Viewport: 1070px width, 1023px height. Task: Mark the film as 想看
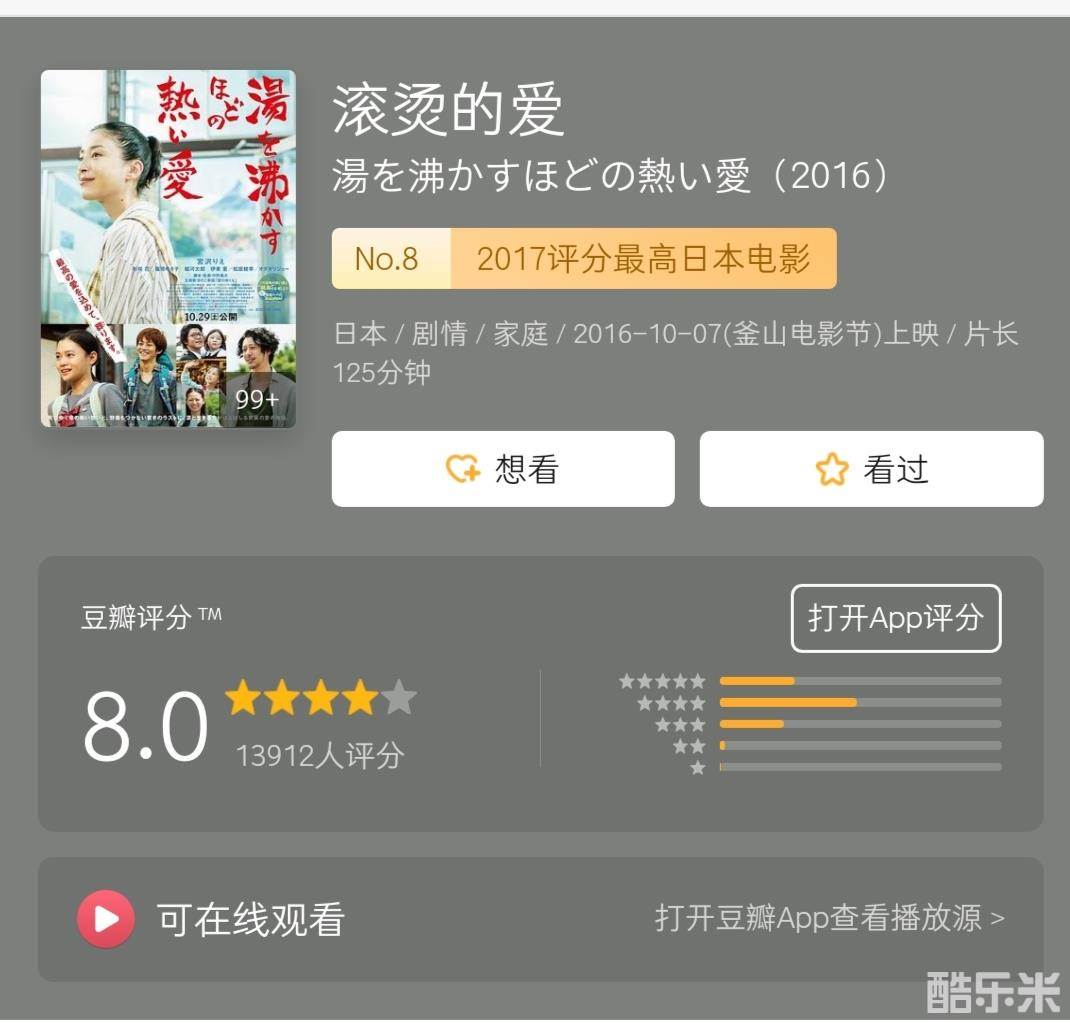[503, 469]
